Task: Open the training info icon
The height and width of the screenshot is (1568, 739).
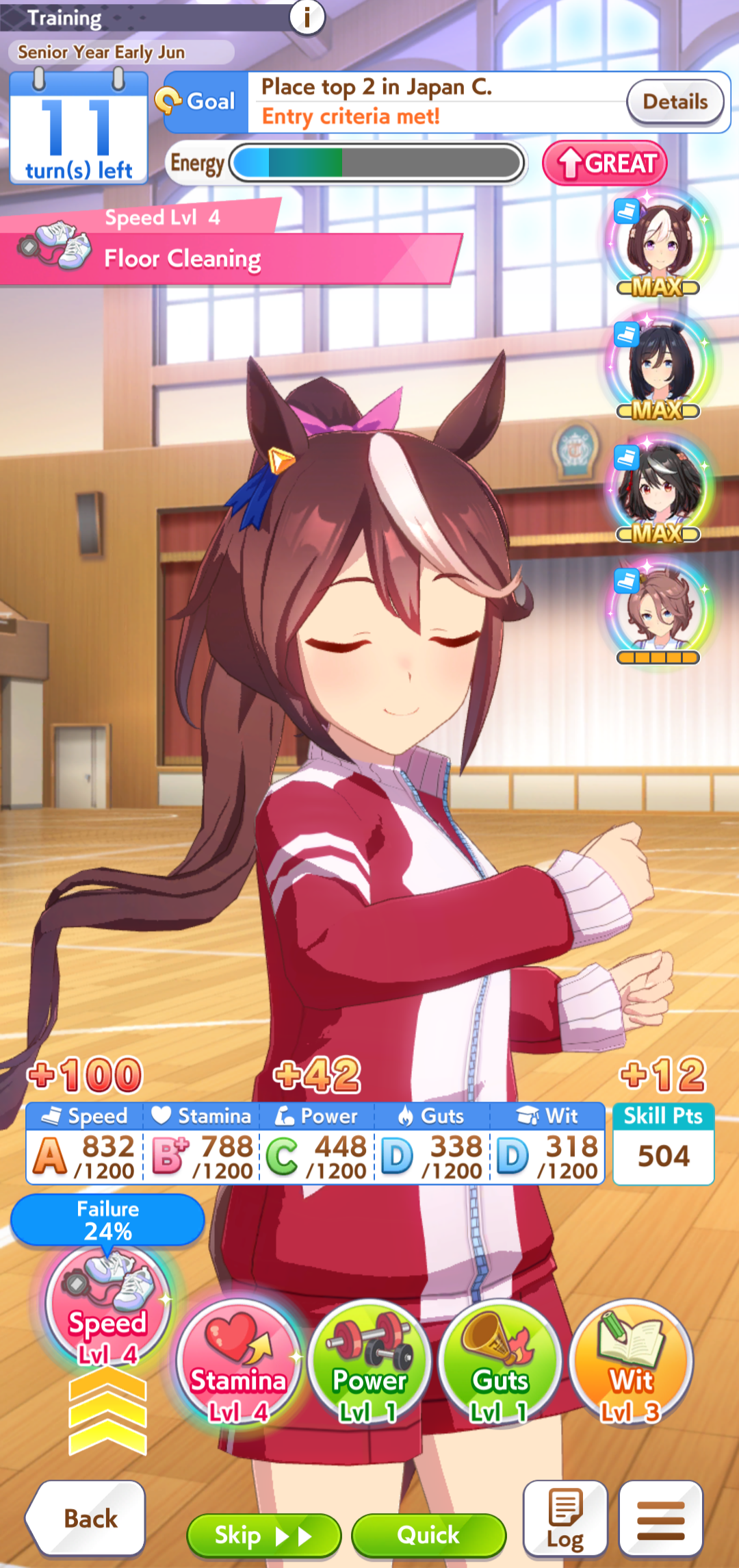Action: click(x=307, y=16)
